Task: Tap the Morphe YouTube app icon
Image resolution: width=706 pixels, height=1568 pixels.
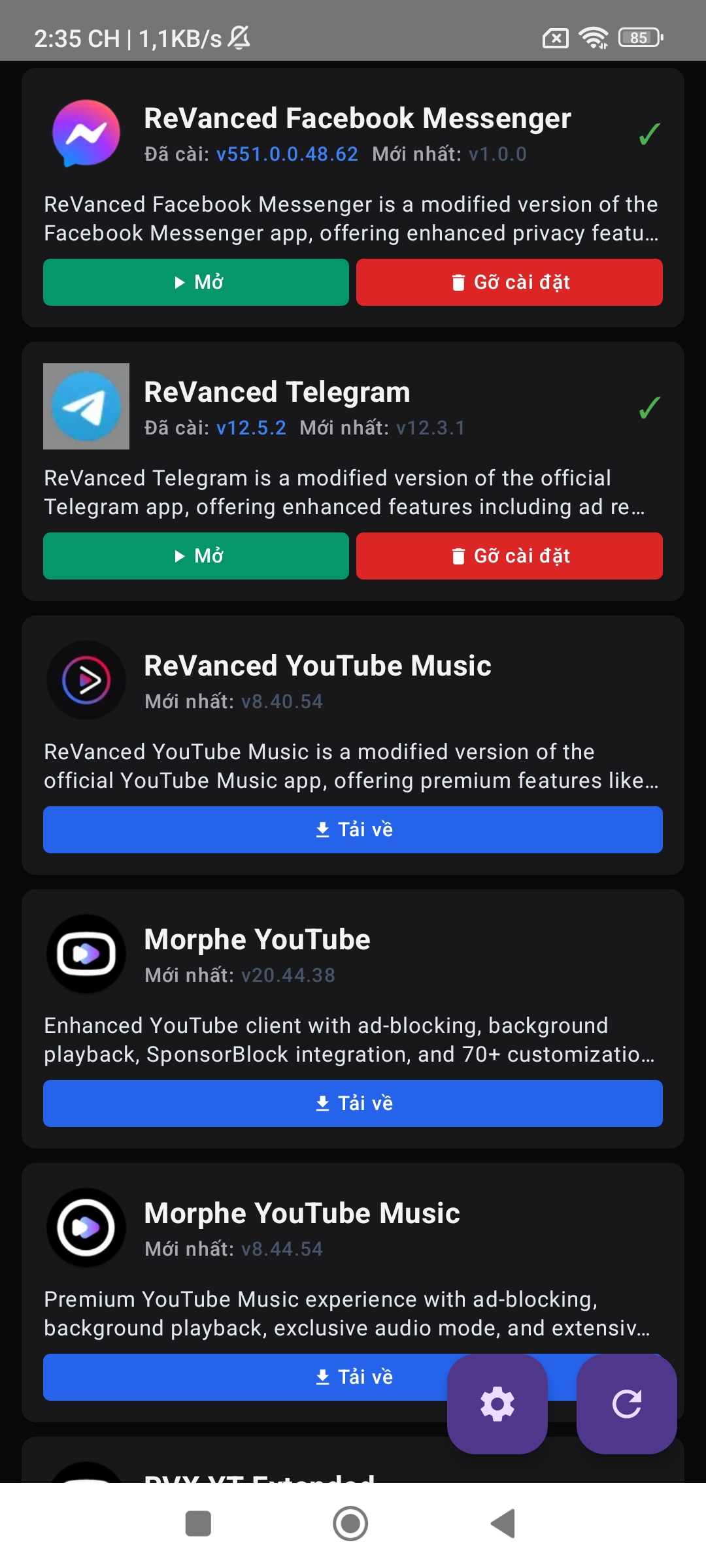Action: [x=86, y=955]
